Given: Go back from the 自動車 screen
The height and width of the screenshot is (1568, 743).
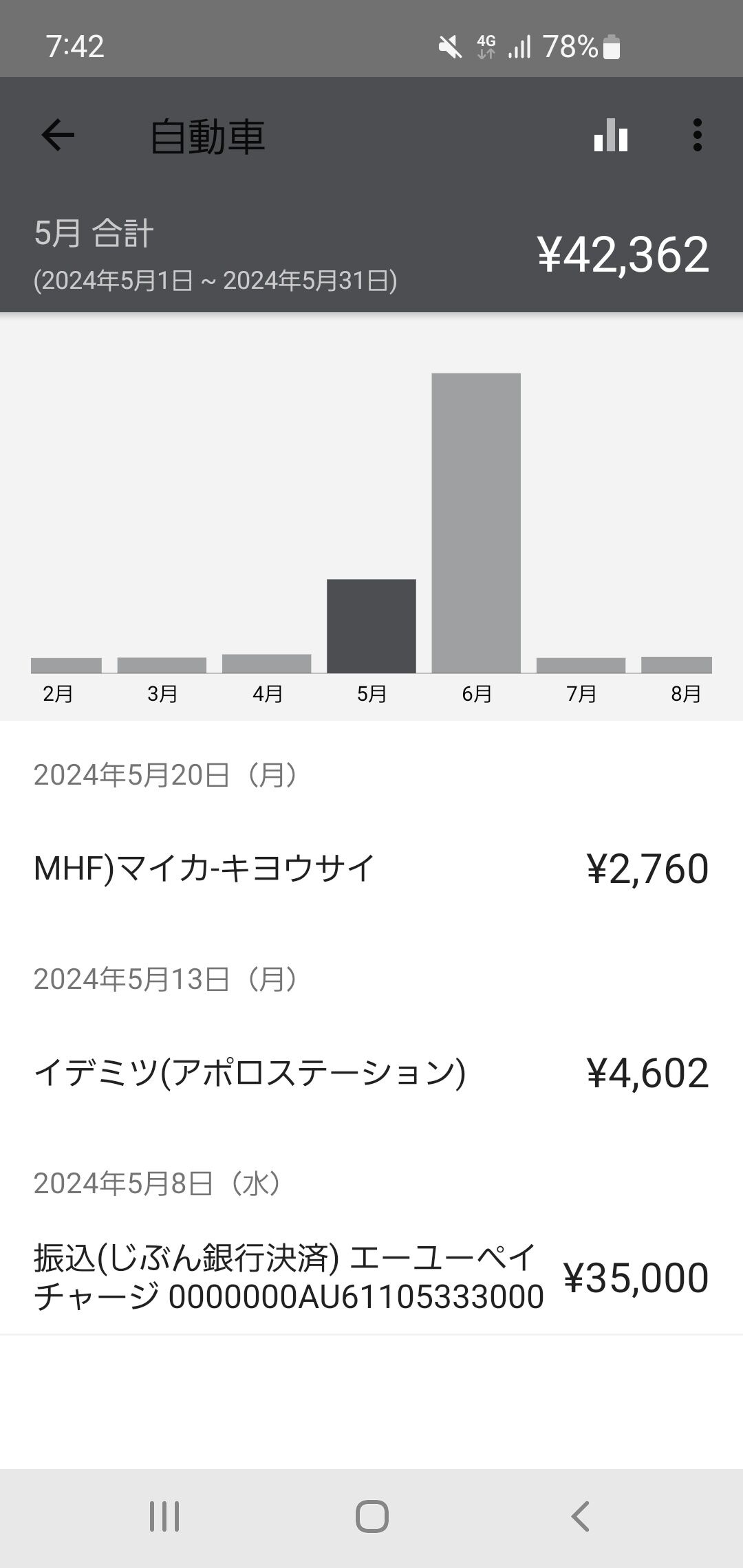Looking at the screenshot, I should pyautogui.click(x=58, y=135).
